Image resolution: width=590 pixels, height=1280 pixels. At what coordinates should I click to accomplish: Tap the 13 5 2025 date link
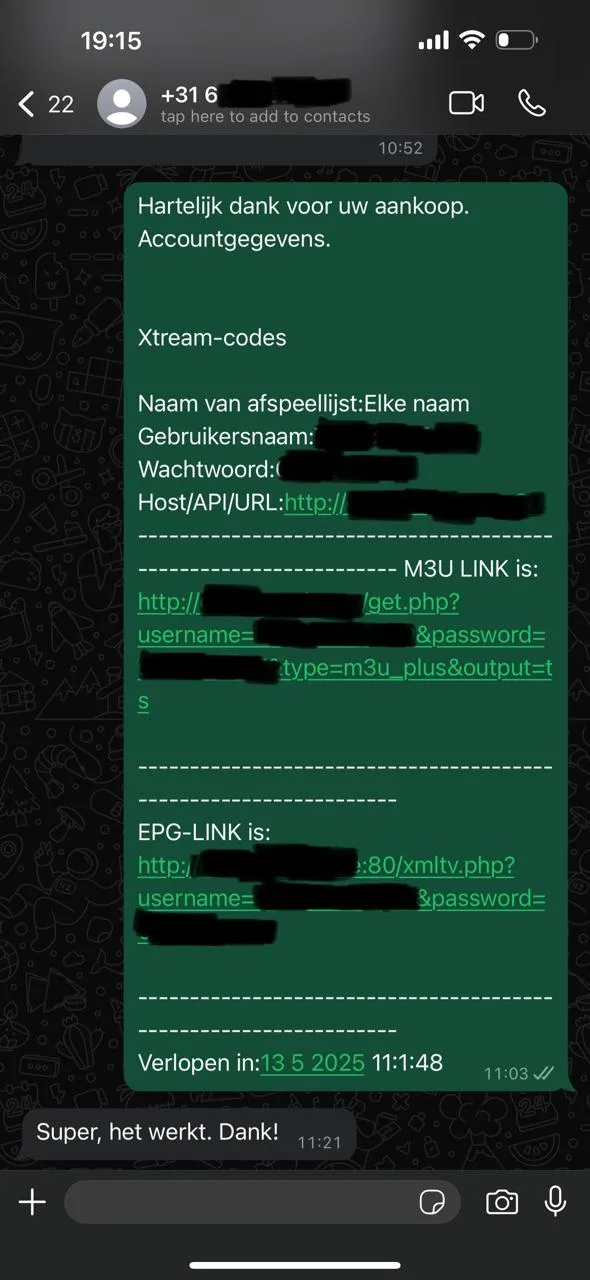pos(312,1062)
